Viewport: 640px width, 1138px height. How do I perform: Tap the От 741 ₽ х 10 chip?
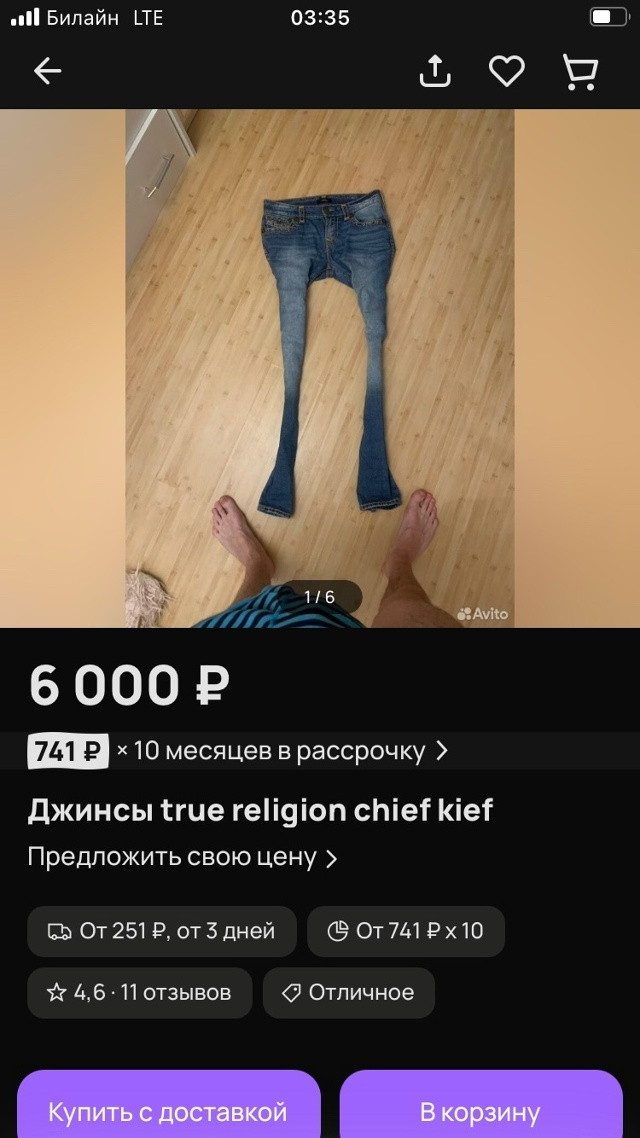[406, 931]
